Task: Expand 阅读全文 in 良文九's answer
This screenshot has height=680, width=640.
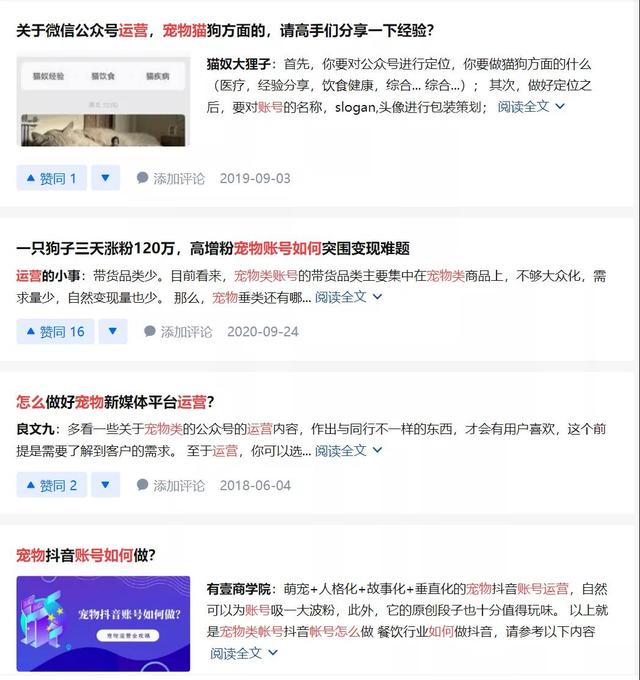Action: tap(348, 451)
